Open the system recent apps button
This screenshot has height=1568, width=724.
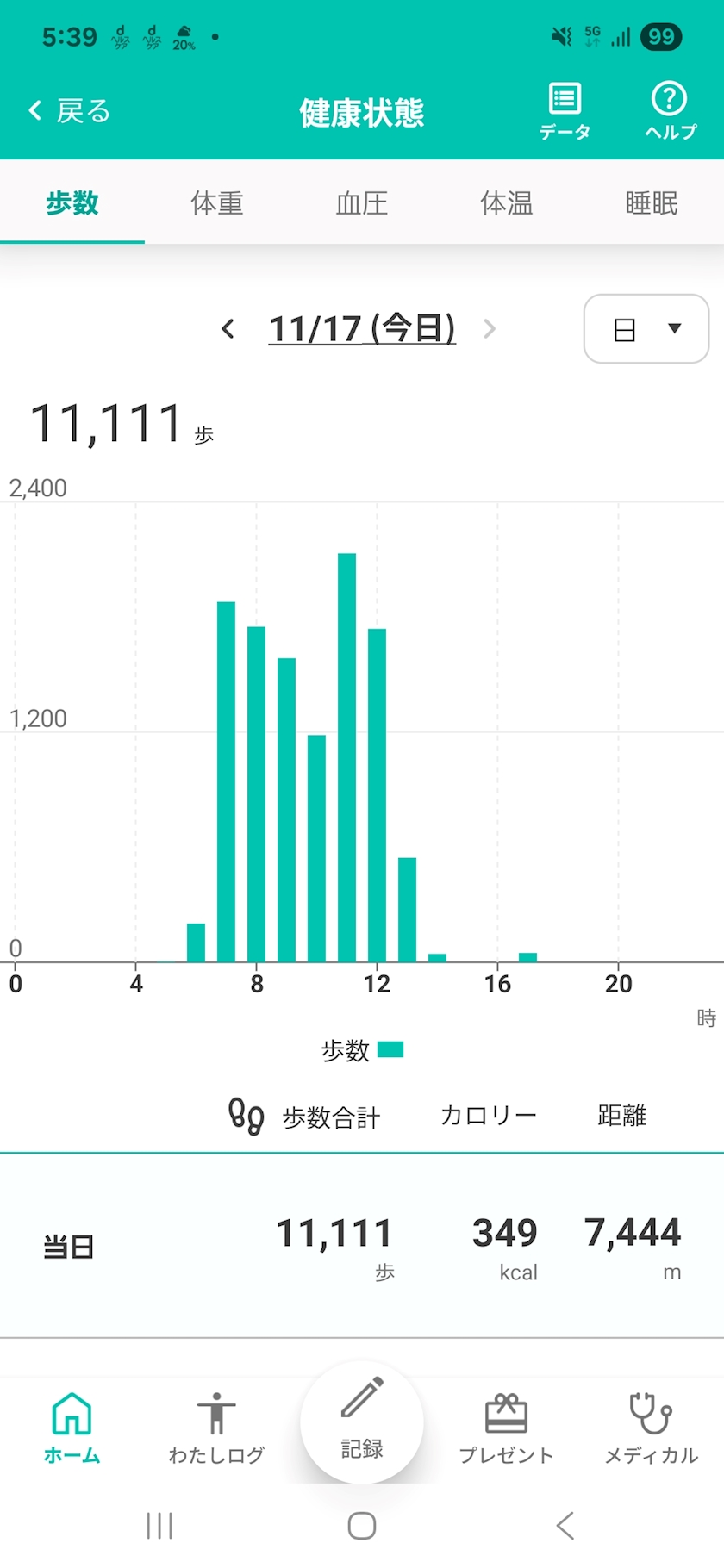(159, 1526)
